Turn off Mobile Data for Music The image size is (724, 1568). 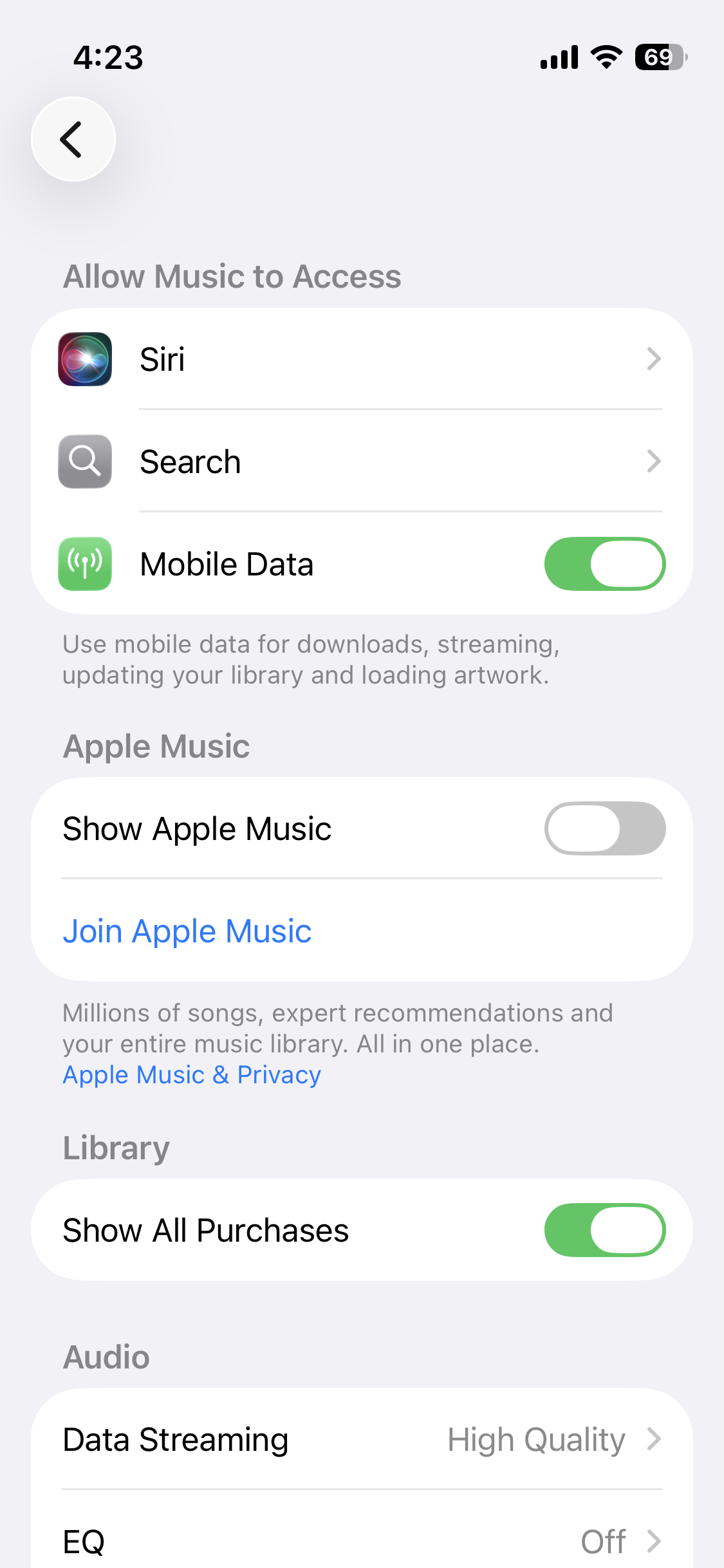604,564
